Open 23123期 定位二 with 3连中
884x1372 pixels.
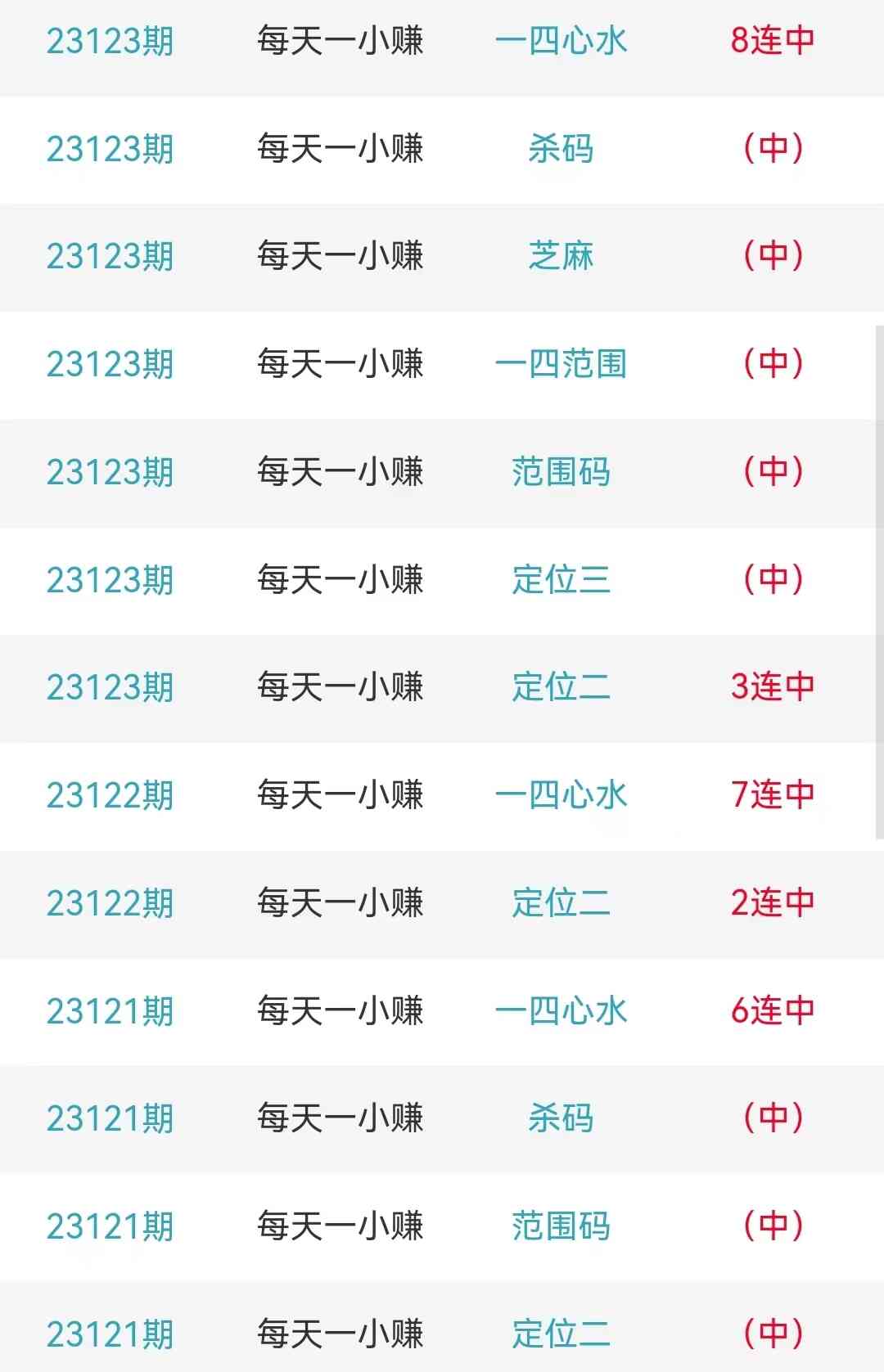click(561, 687)
